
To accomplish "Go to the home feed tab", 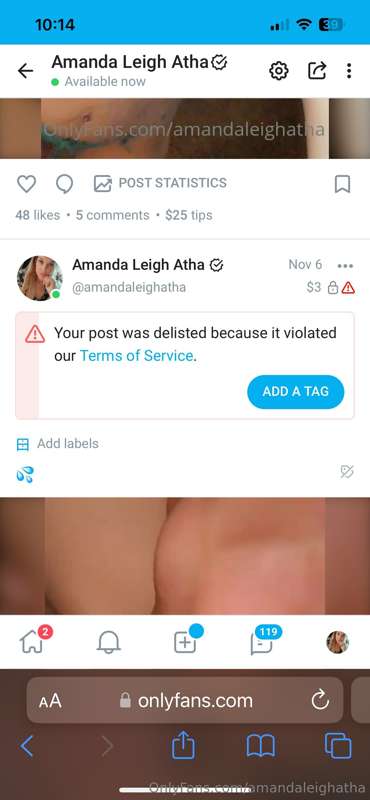I will pos(32,642).
